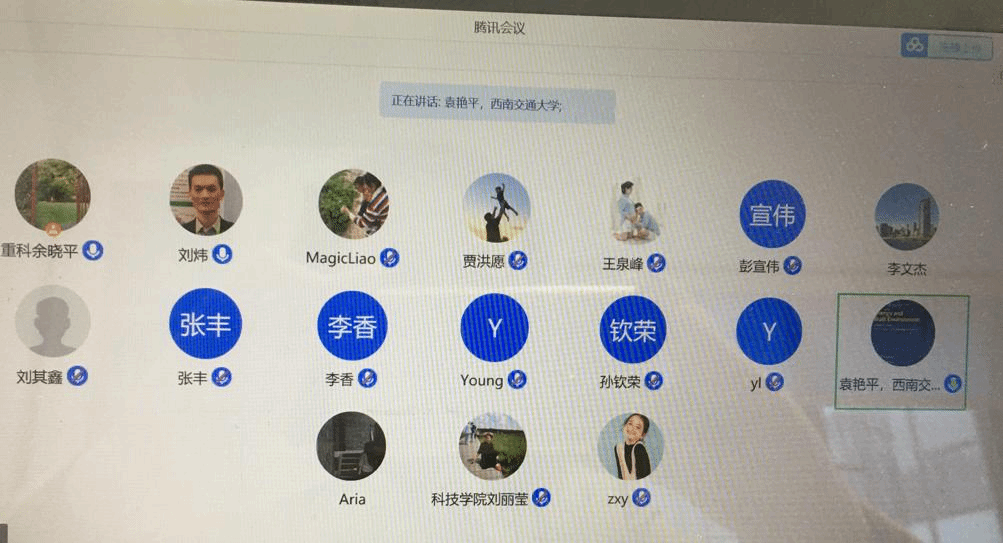Select zxy's participant avatar
Screen dimensions: 1003x543
630,447
